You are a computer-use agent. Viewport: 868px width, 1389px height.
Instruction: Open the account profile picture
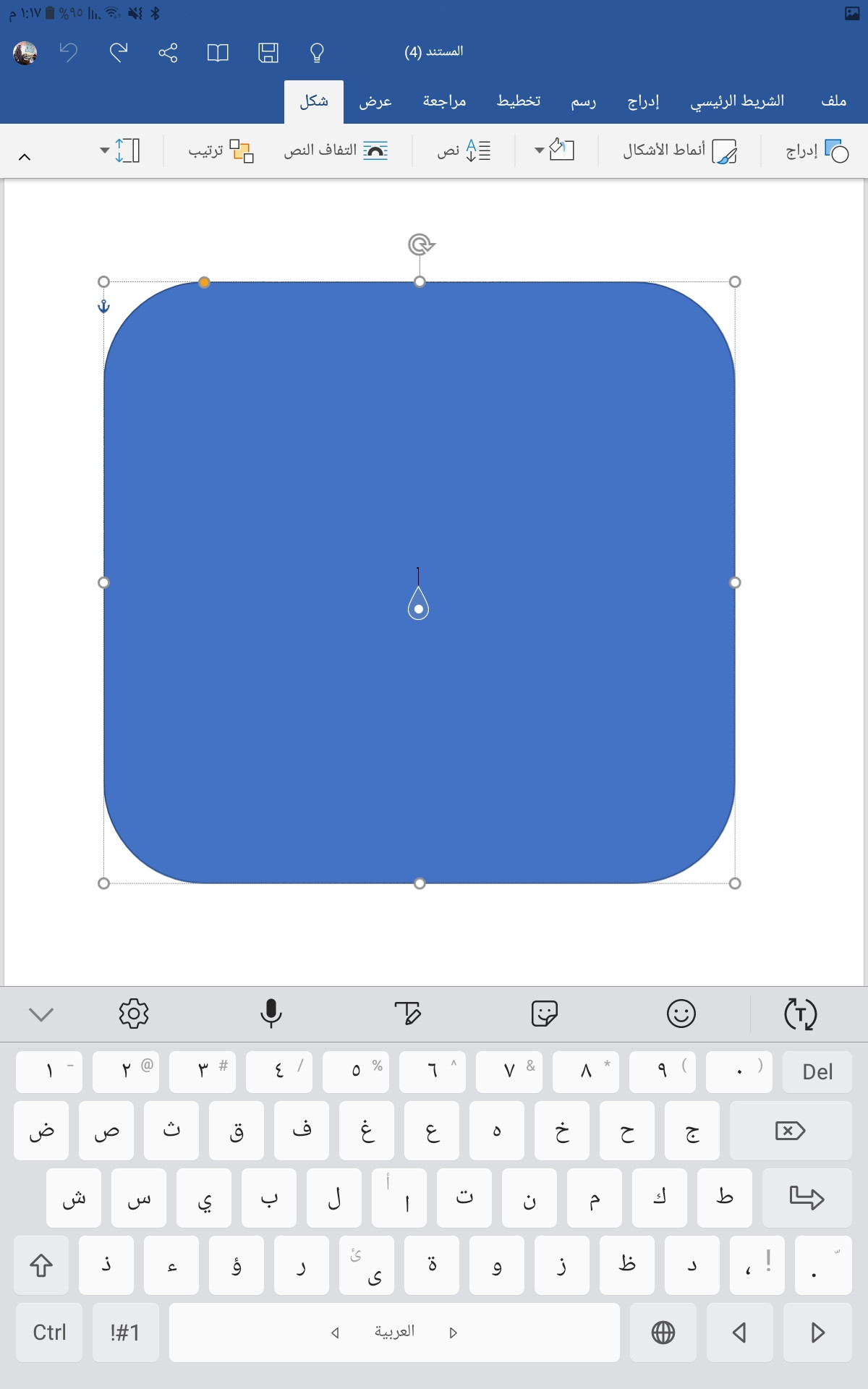pyautogui.click(x=25, y=52)
